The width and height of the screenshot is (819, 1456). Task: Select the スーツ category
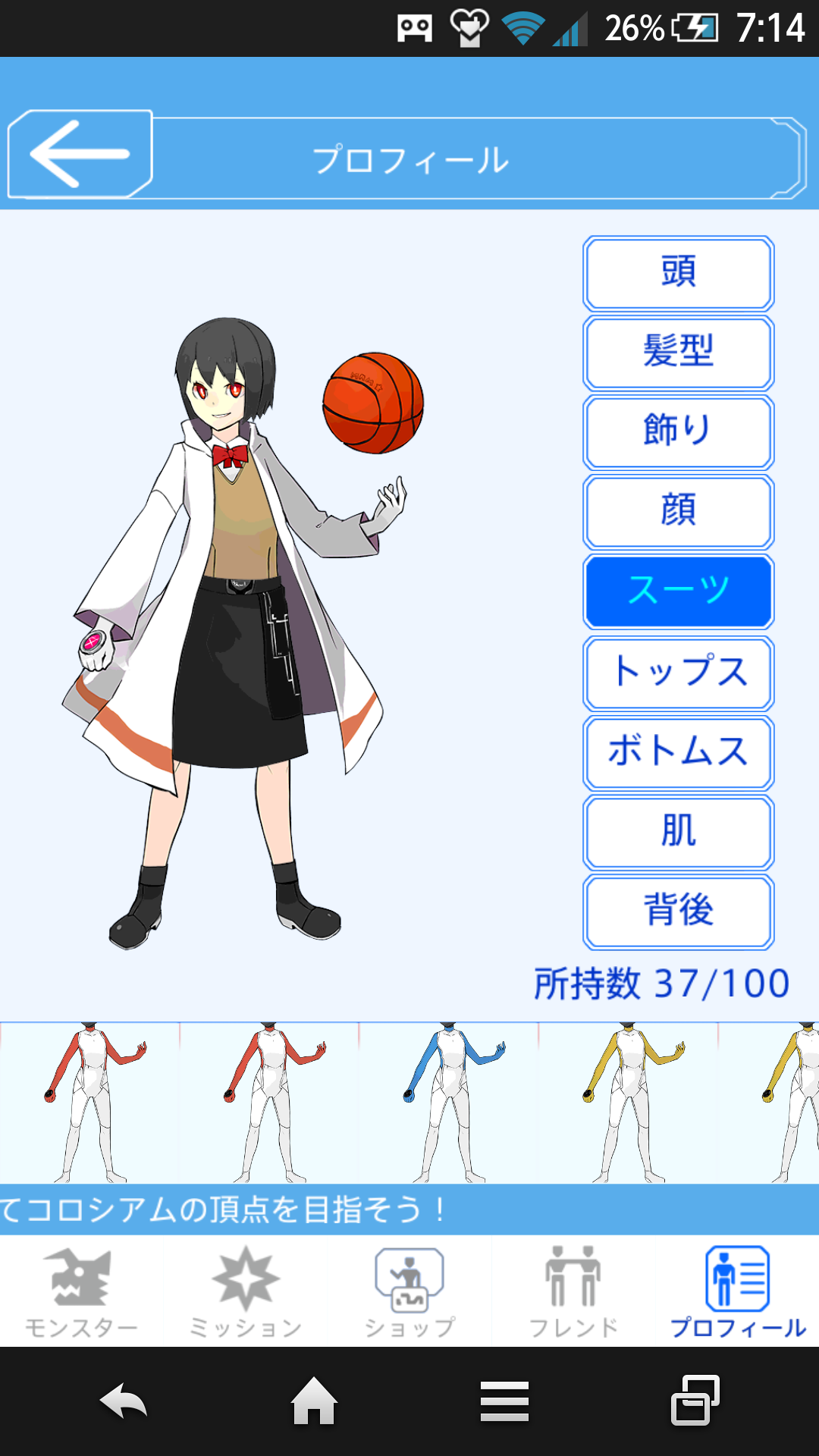click(x=678, y=591)
